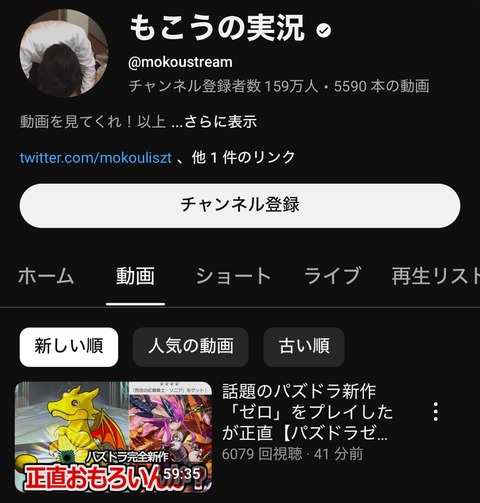The width and height of the screenshot is (480, 503).
Task: Switch to the ショート tab
Action: tap(233, 276)
